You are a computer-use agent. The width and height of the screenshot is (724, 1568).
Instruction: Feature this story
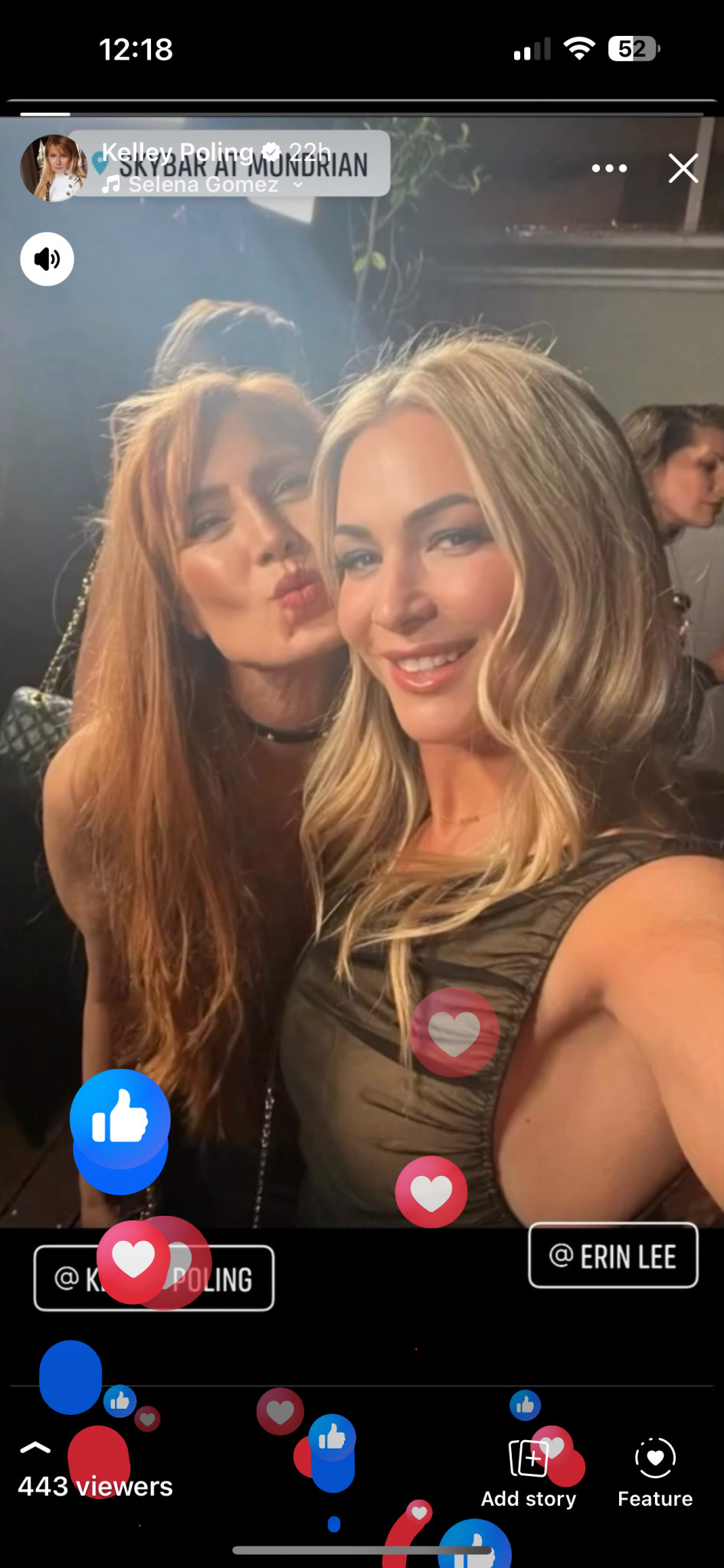click(655, 1474)
